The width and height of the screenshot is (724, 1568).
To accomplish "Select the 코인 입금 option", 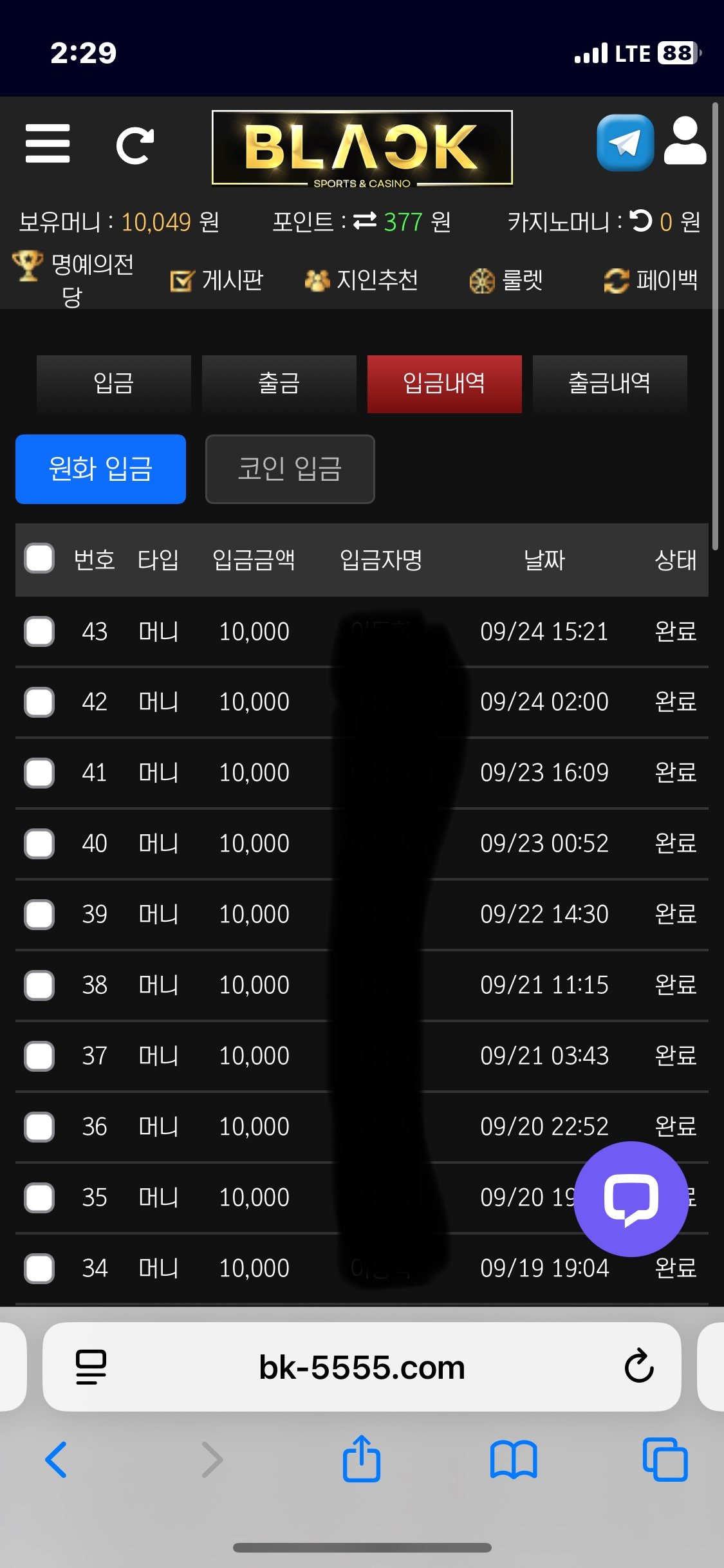I will point(290,469).
